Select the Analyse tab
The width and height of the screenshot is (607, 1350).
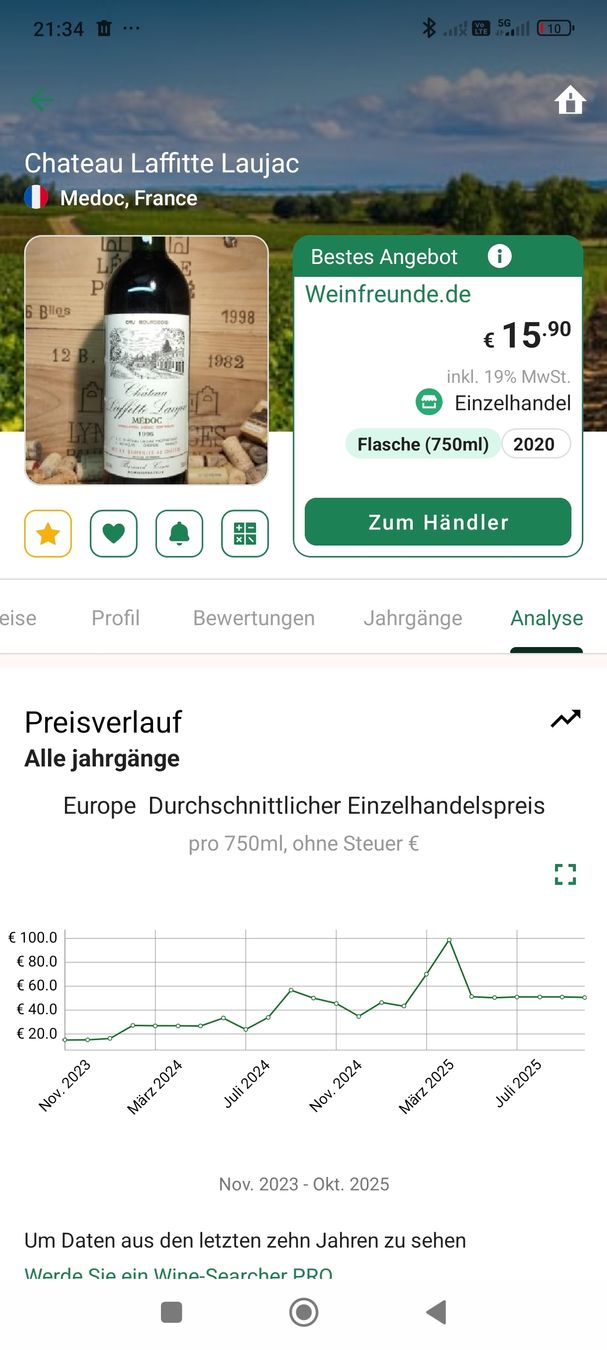tap(547, 618)
